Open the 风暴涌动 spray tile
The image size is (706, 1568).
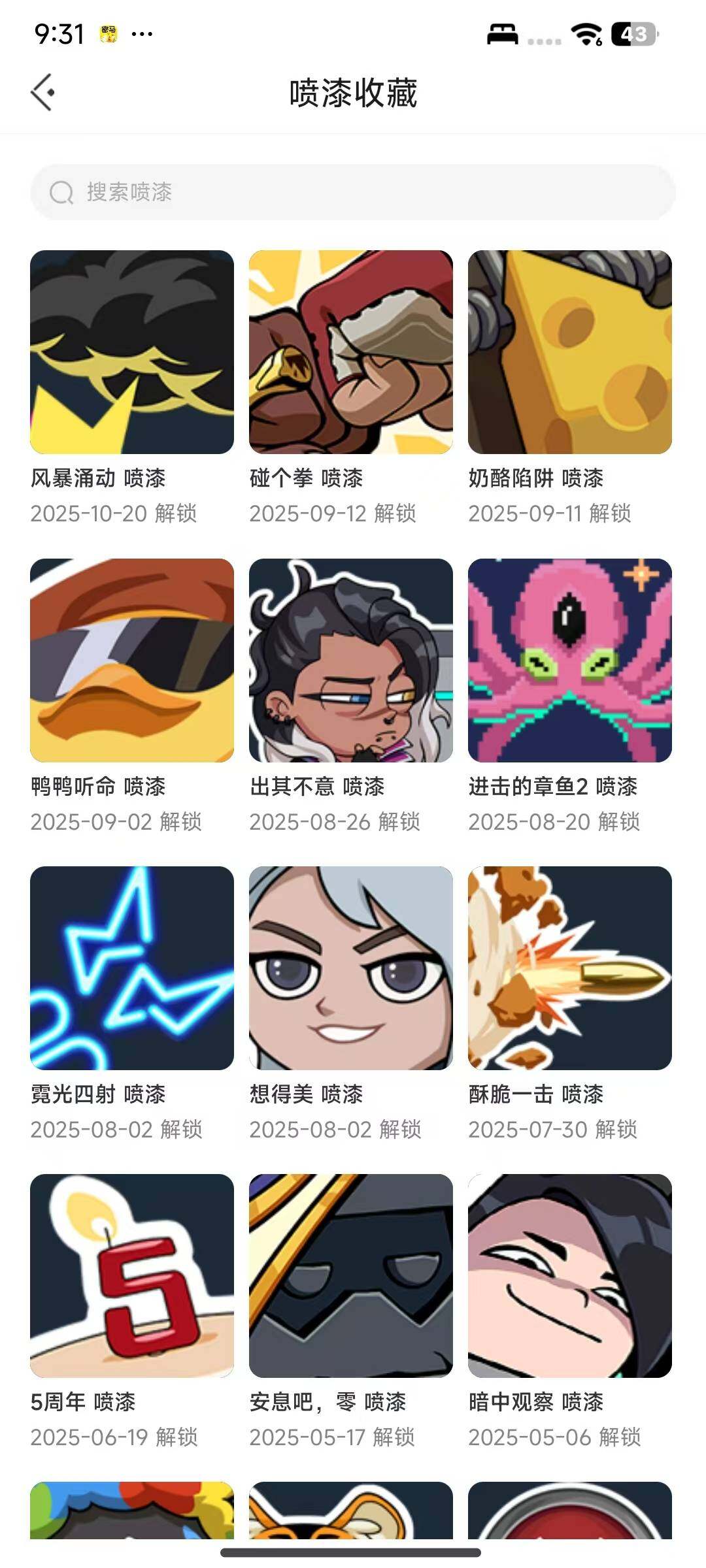(132, 352)
